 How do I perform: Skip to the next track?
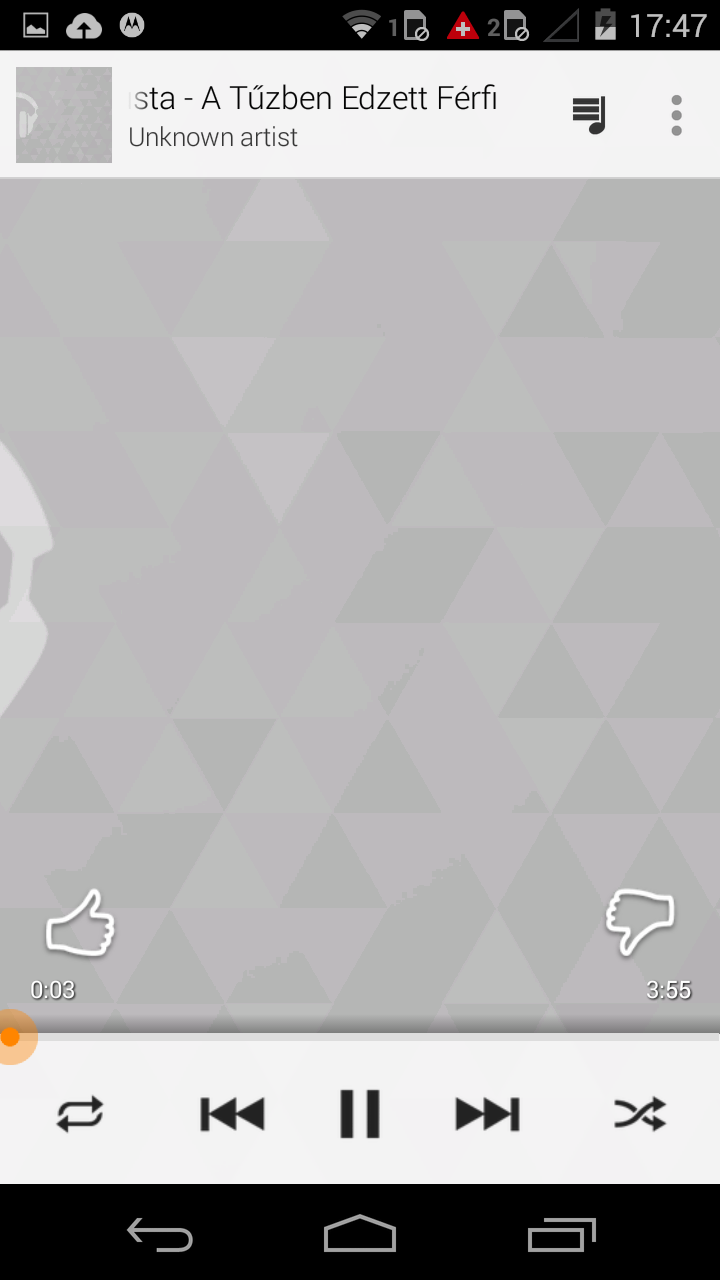pyautogui.click(x=488, y=1114)
